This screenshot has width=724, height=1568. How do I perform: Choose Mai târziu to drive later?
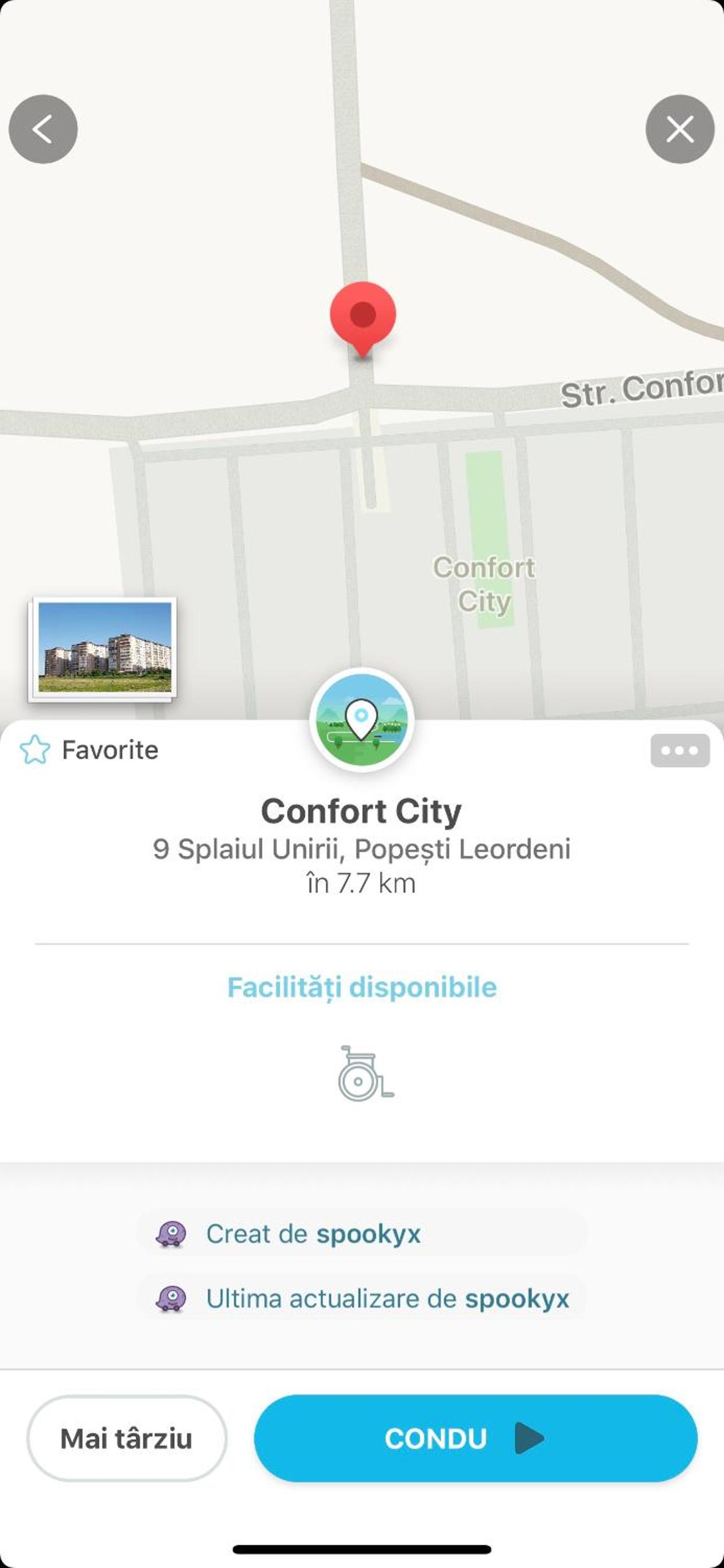pyautogui.click(x=126, y=1439)
